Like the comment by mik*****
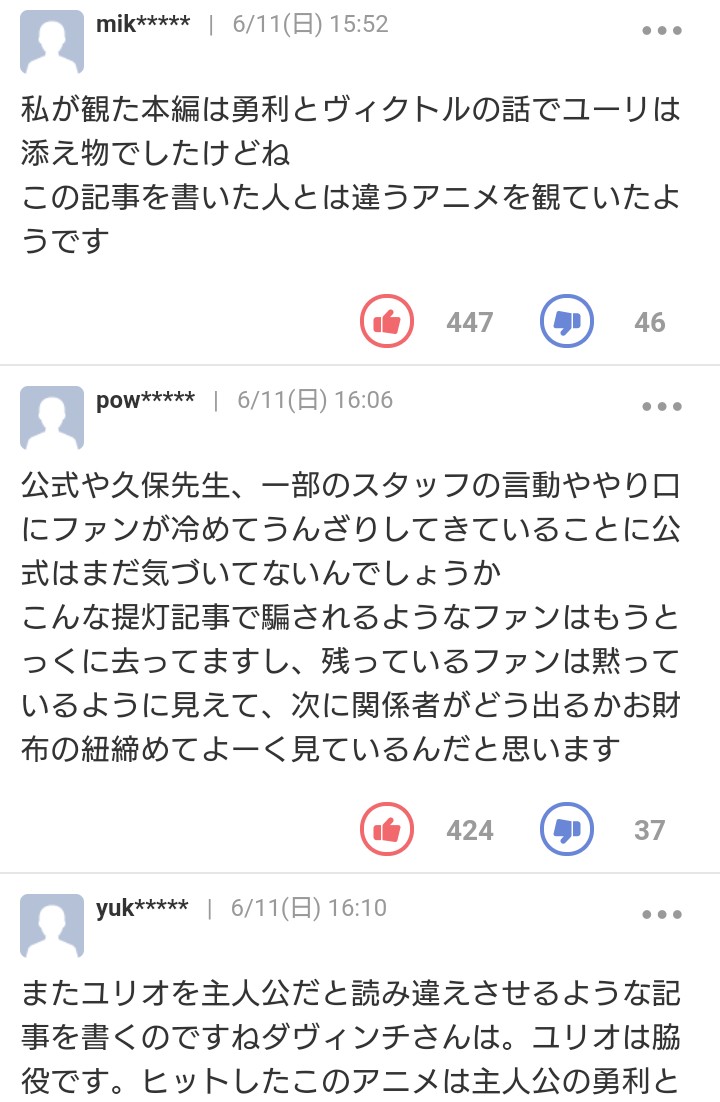 tap(387, 322)
